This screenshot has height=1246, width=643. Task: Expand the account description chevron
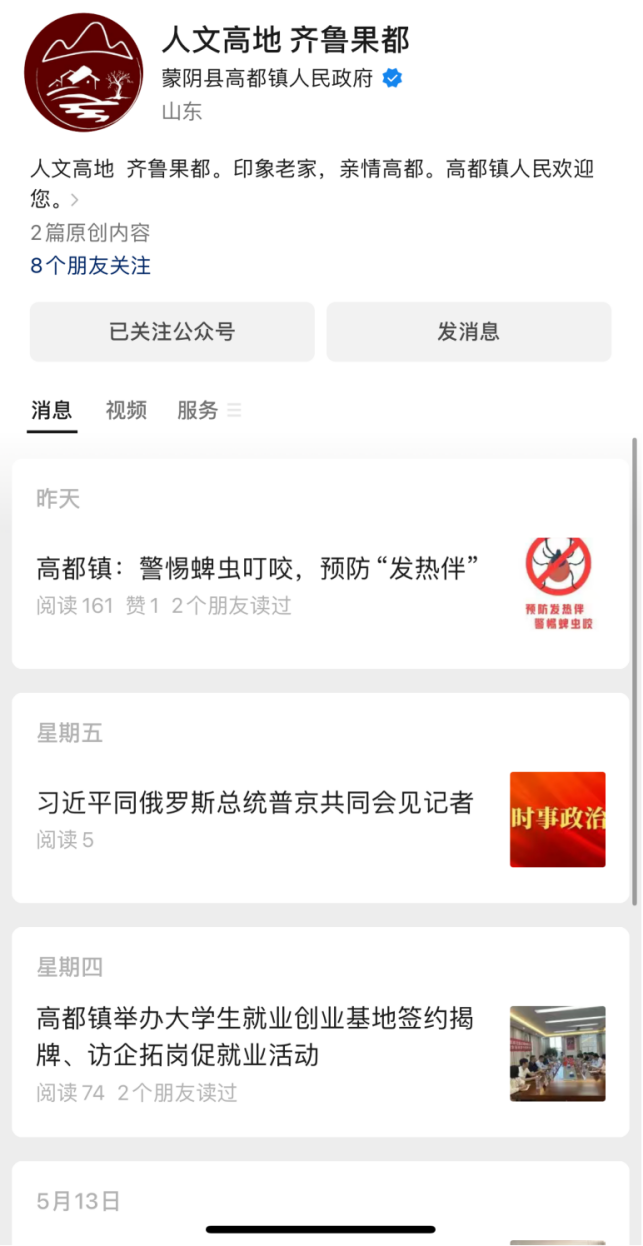point(74,200)
